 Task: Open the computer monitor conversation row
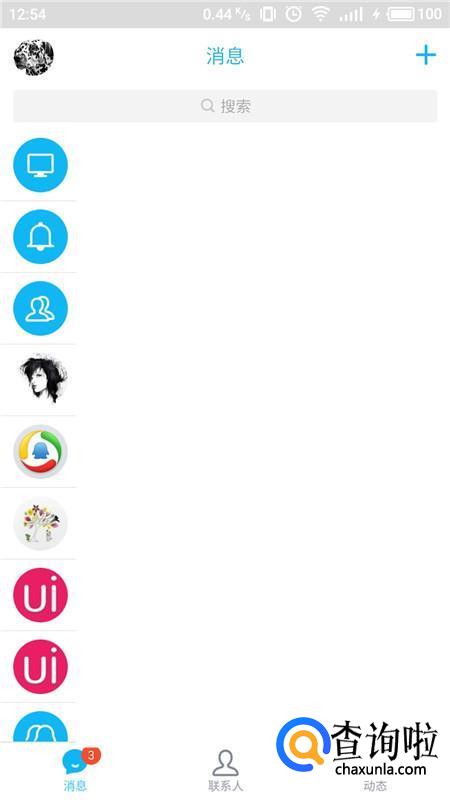tap(225, 165)
